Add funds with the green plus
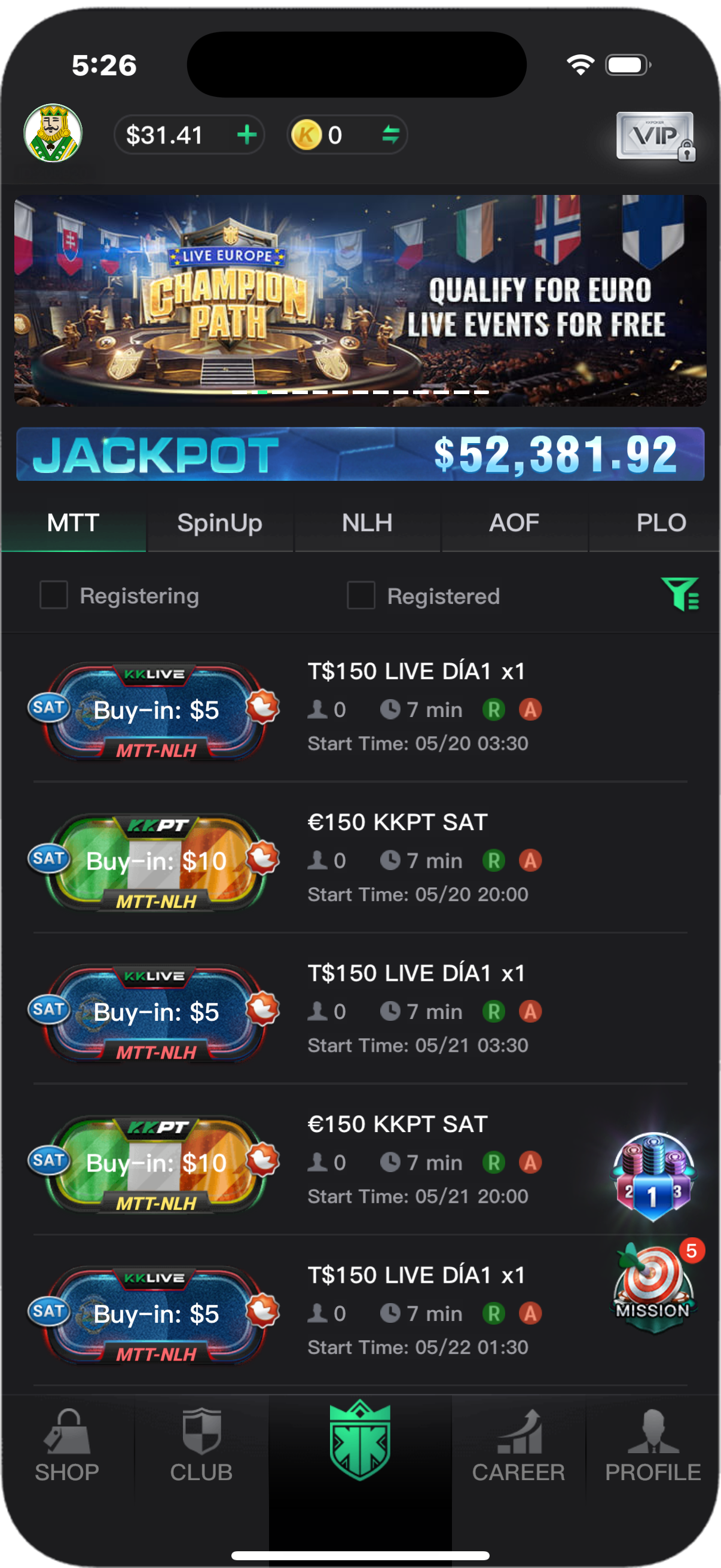 tap(246, 135)
